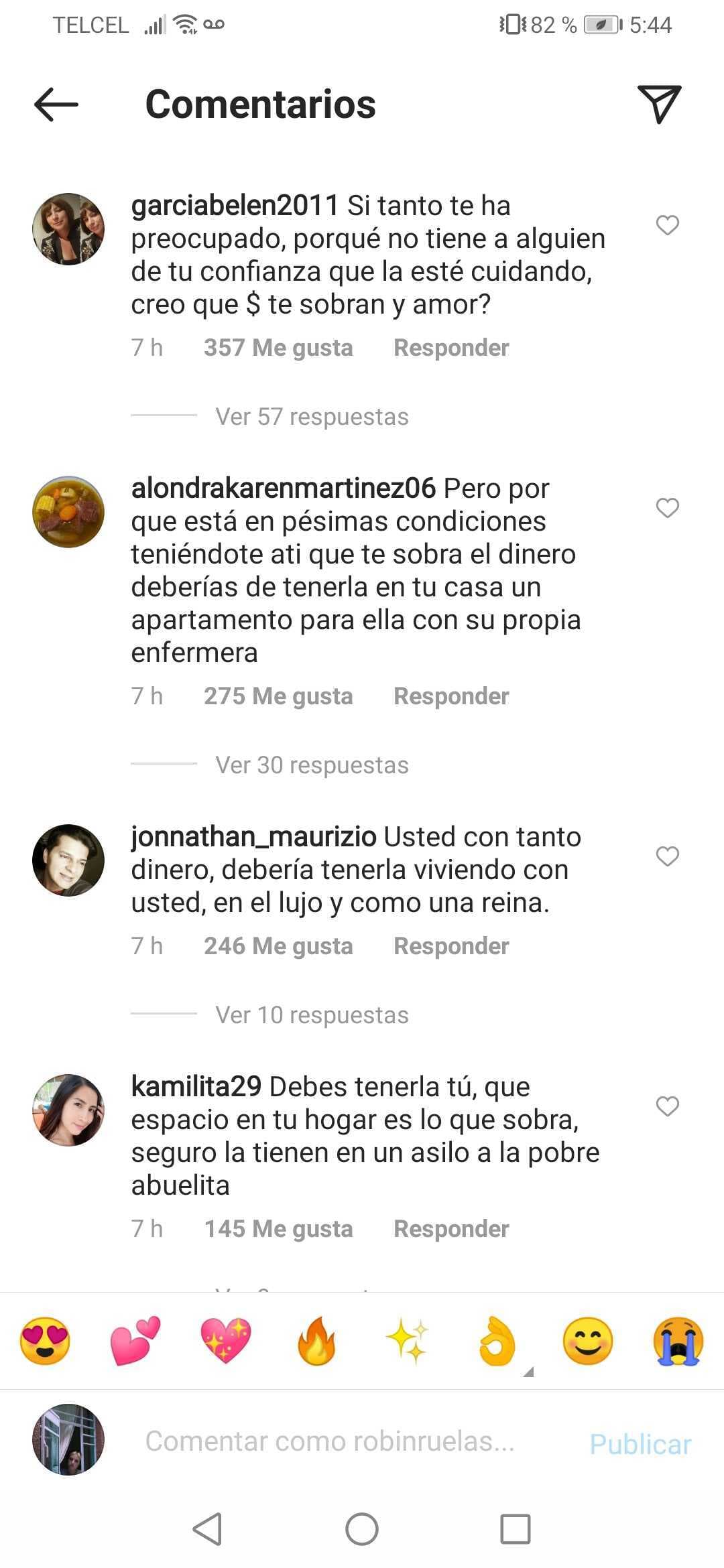Reply to alondrakarenmartinez06's comment

(x=451, y=696)
